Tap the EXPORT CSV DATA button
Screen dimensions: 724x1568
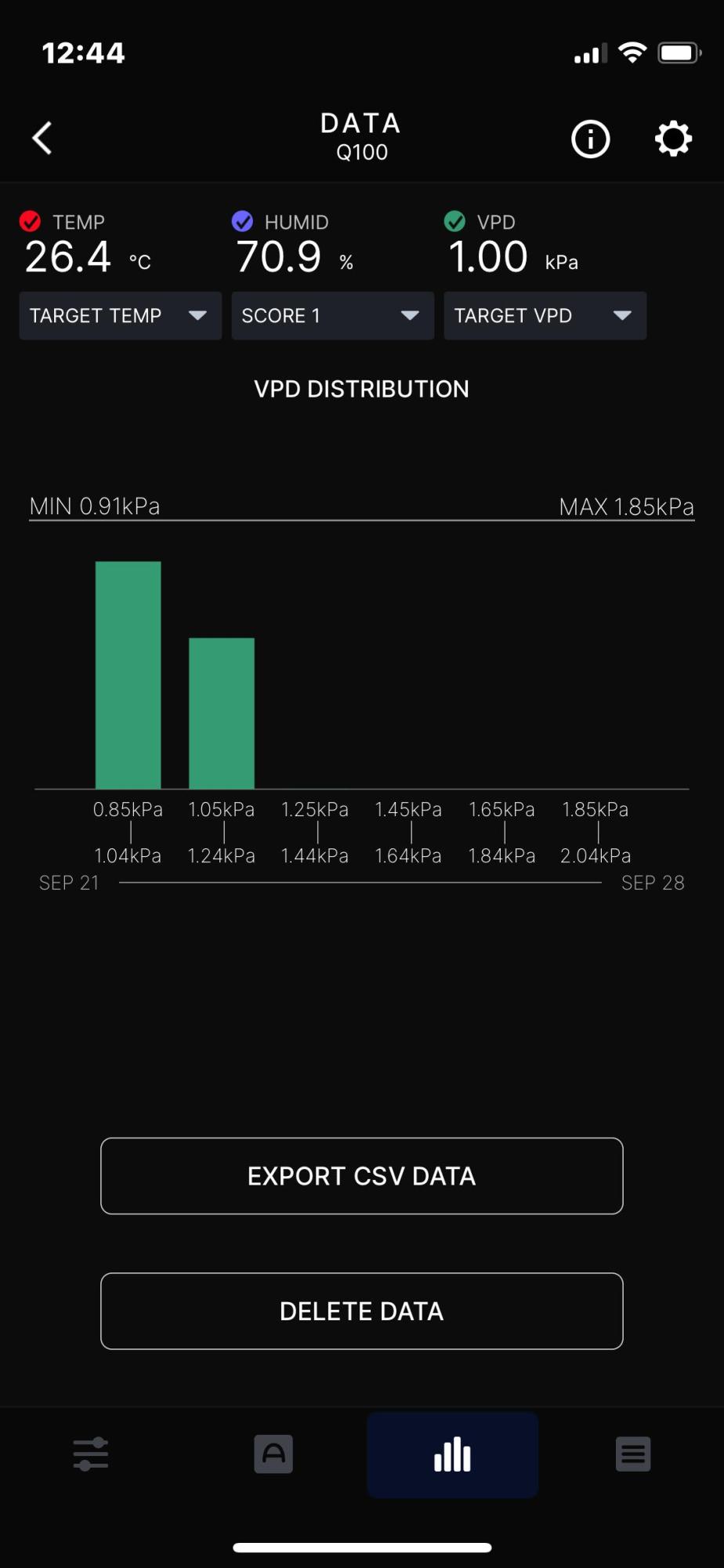tap(361, 1176)
